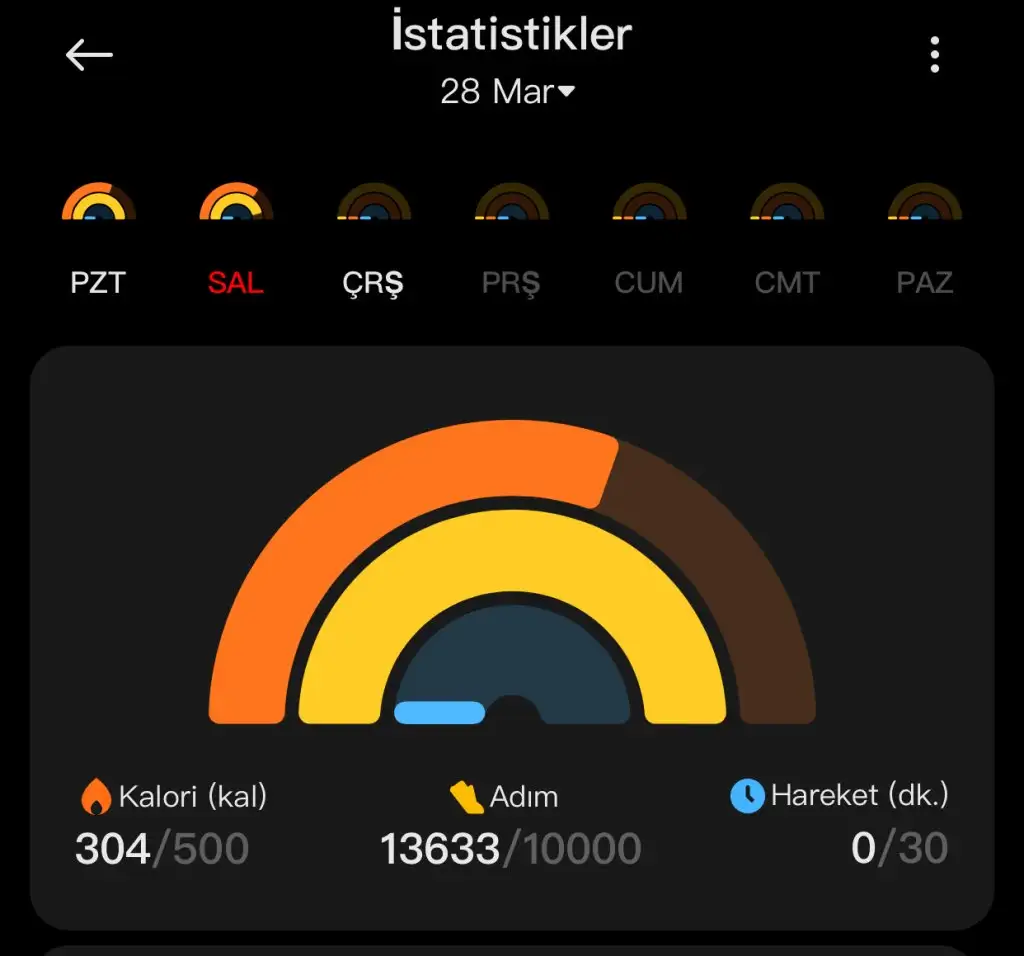Open the three-dot overflow menu
Image resolution: width=1024 pixels, height=956 pixels.
click(935, 55)
